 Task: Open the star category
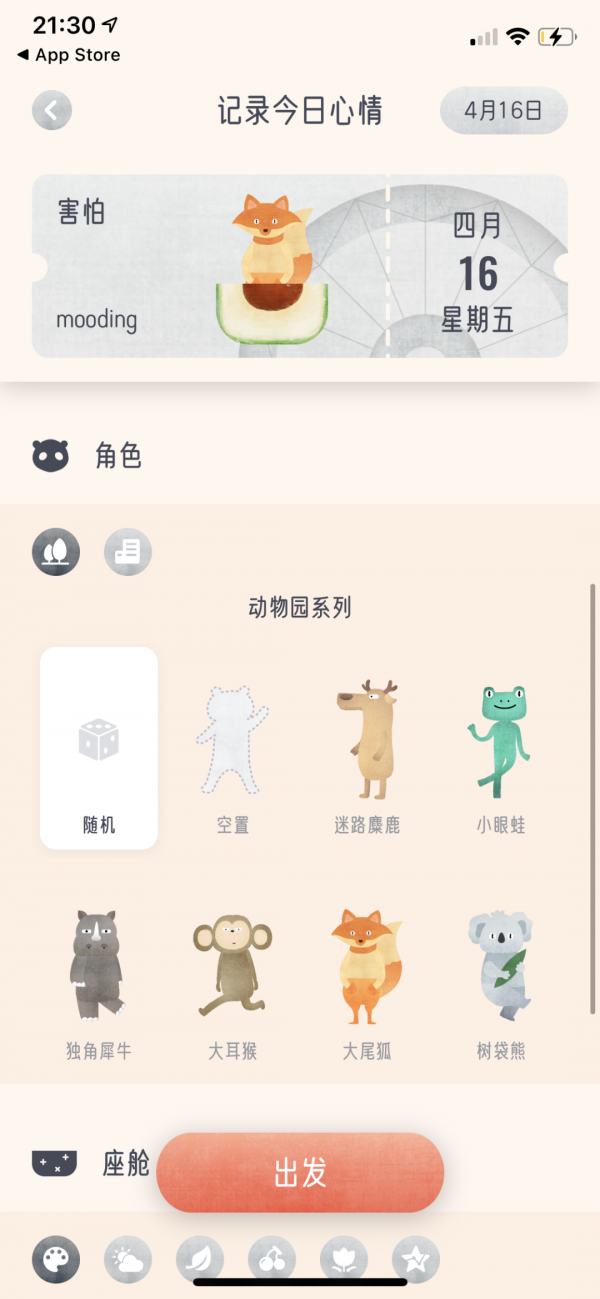416,1260
